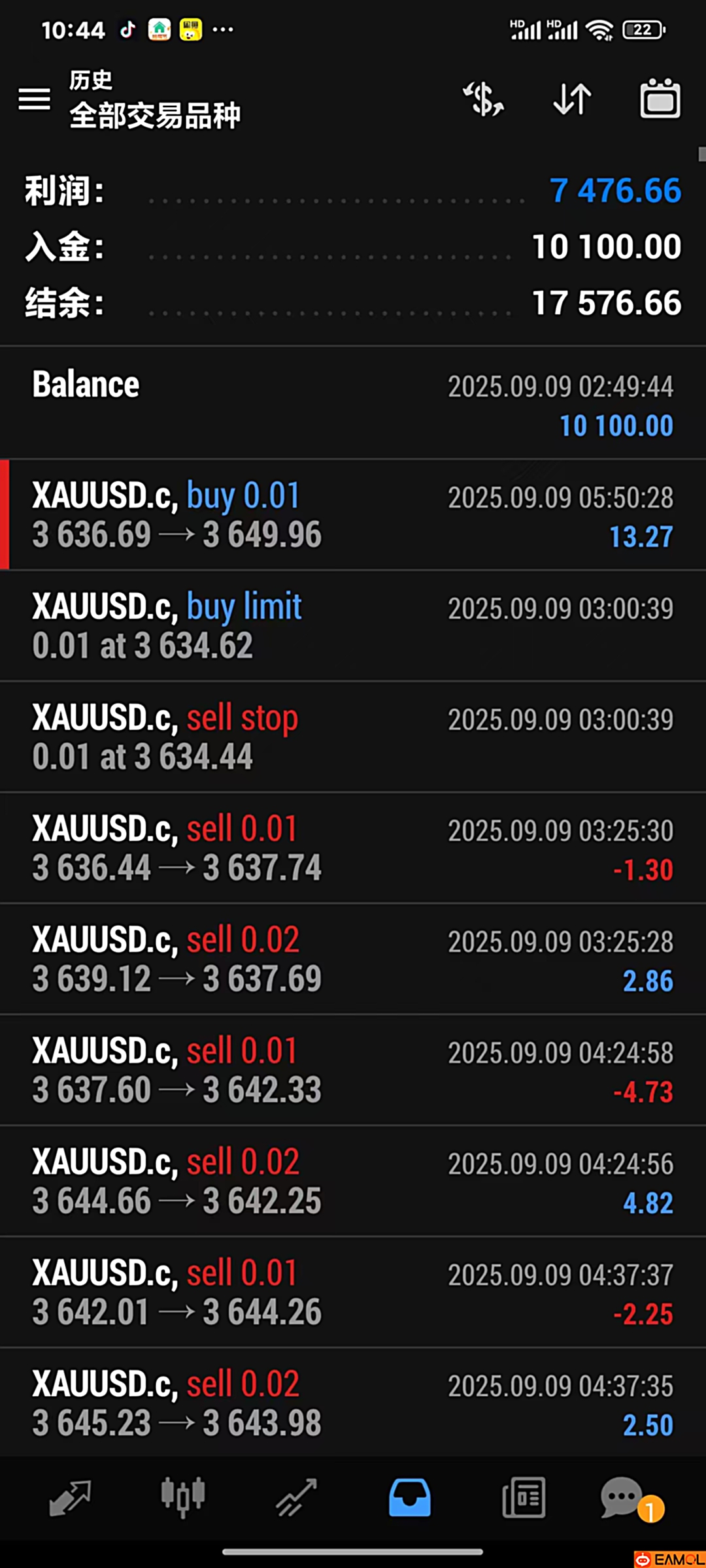Go to the Trade tab

(296, 1497)
